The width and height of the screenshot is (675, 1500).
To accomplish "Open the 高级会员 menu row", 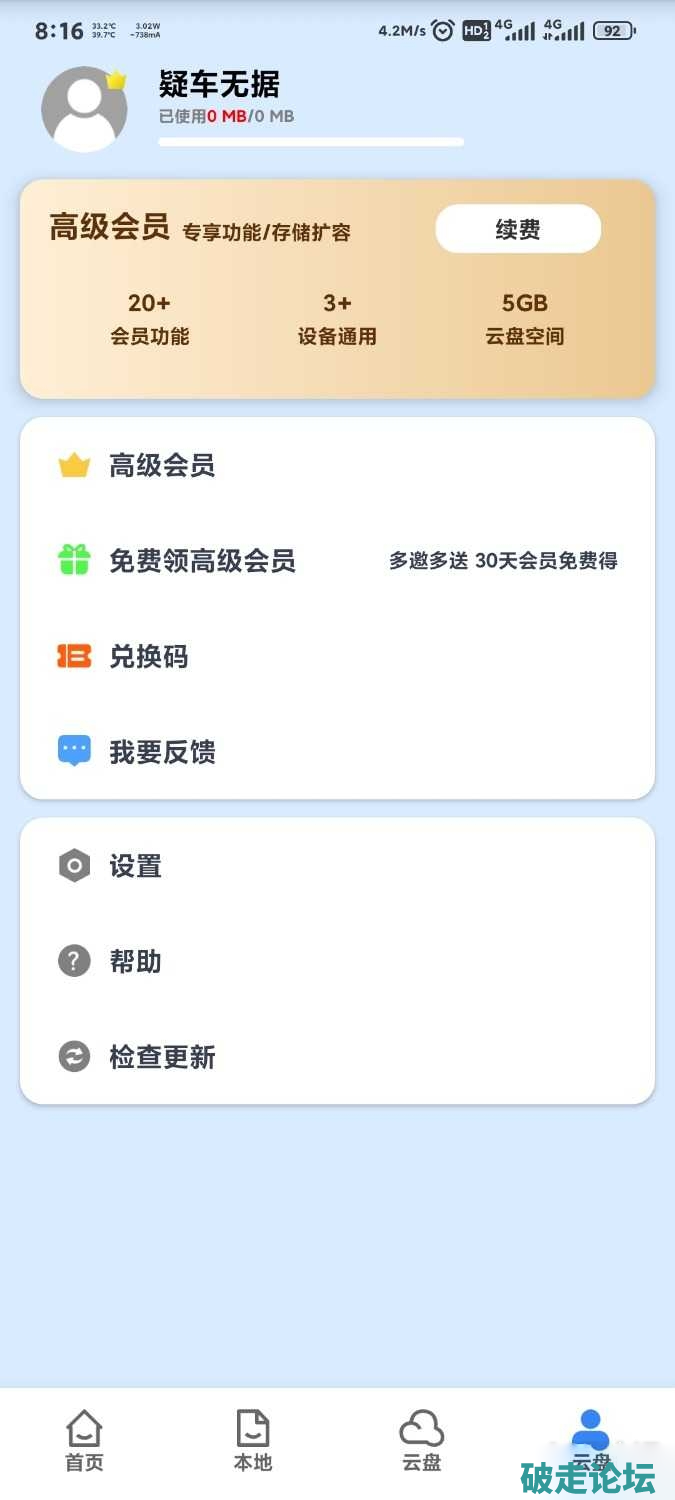I will tap(337, 466).
